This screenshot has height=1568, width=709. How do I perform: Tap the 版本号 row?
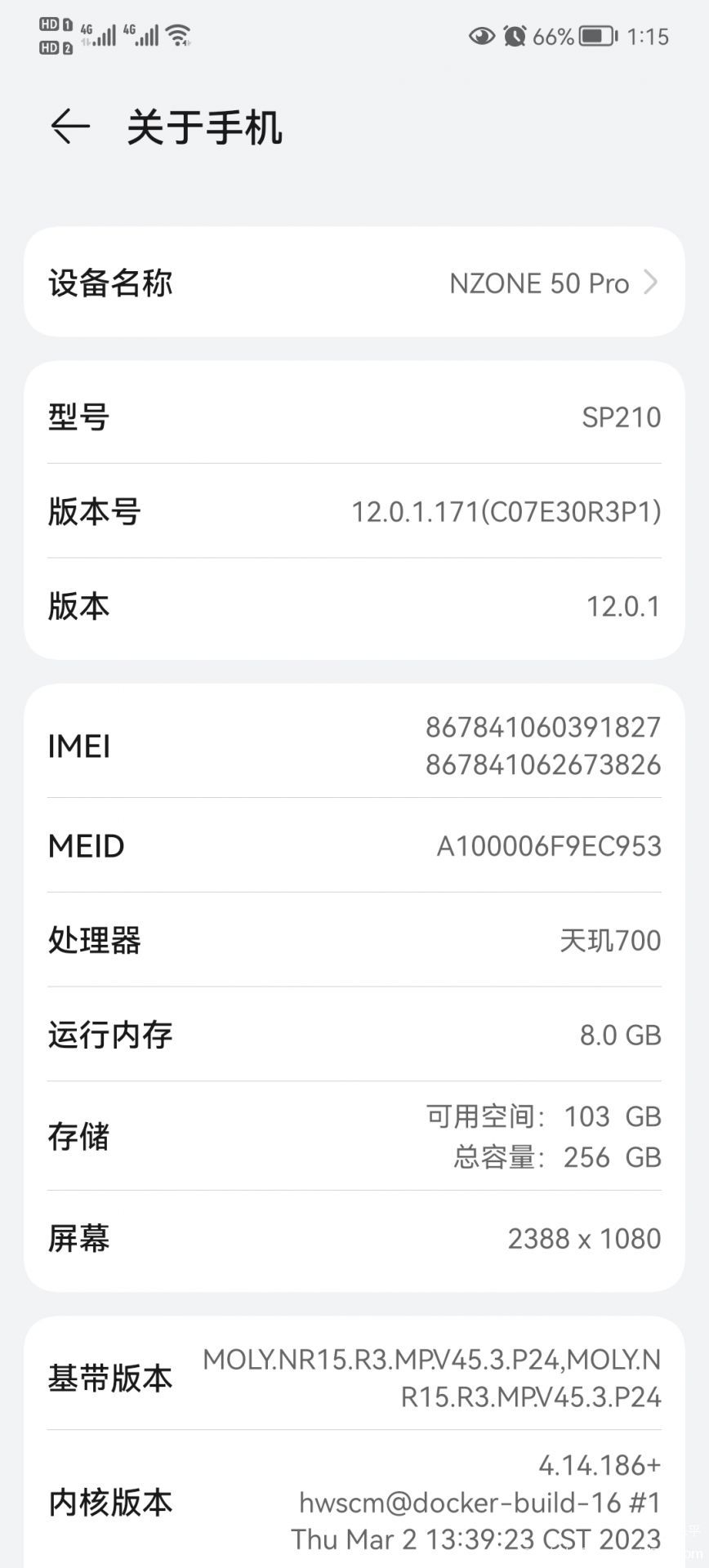point(354,511)
